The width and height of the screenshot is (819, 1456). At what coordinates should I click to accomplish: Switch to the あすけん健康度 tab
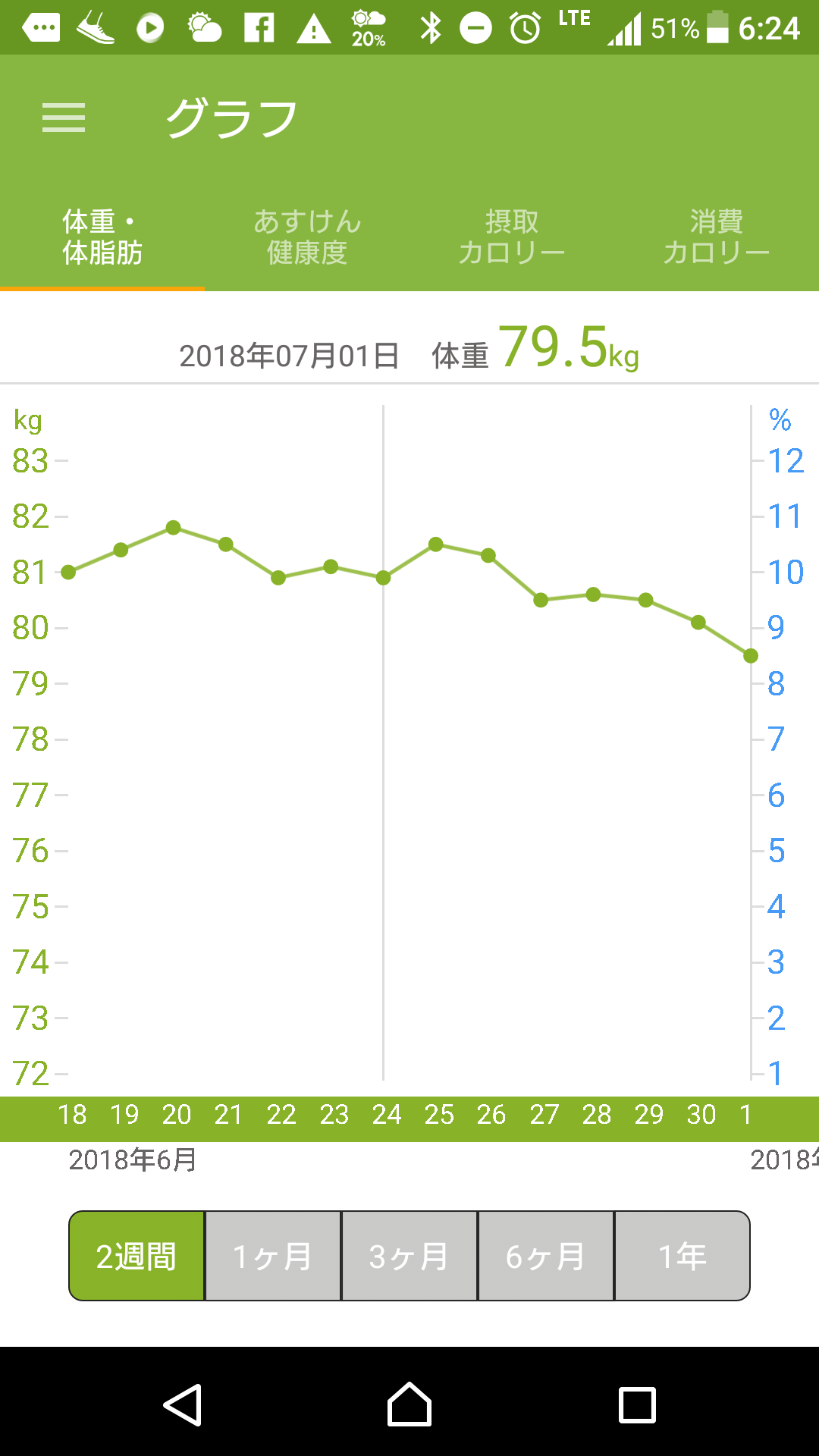pyautogui.click(x=307, y=237)
